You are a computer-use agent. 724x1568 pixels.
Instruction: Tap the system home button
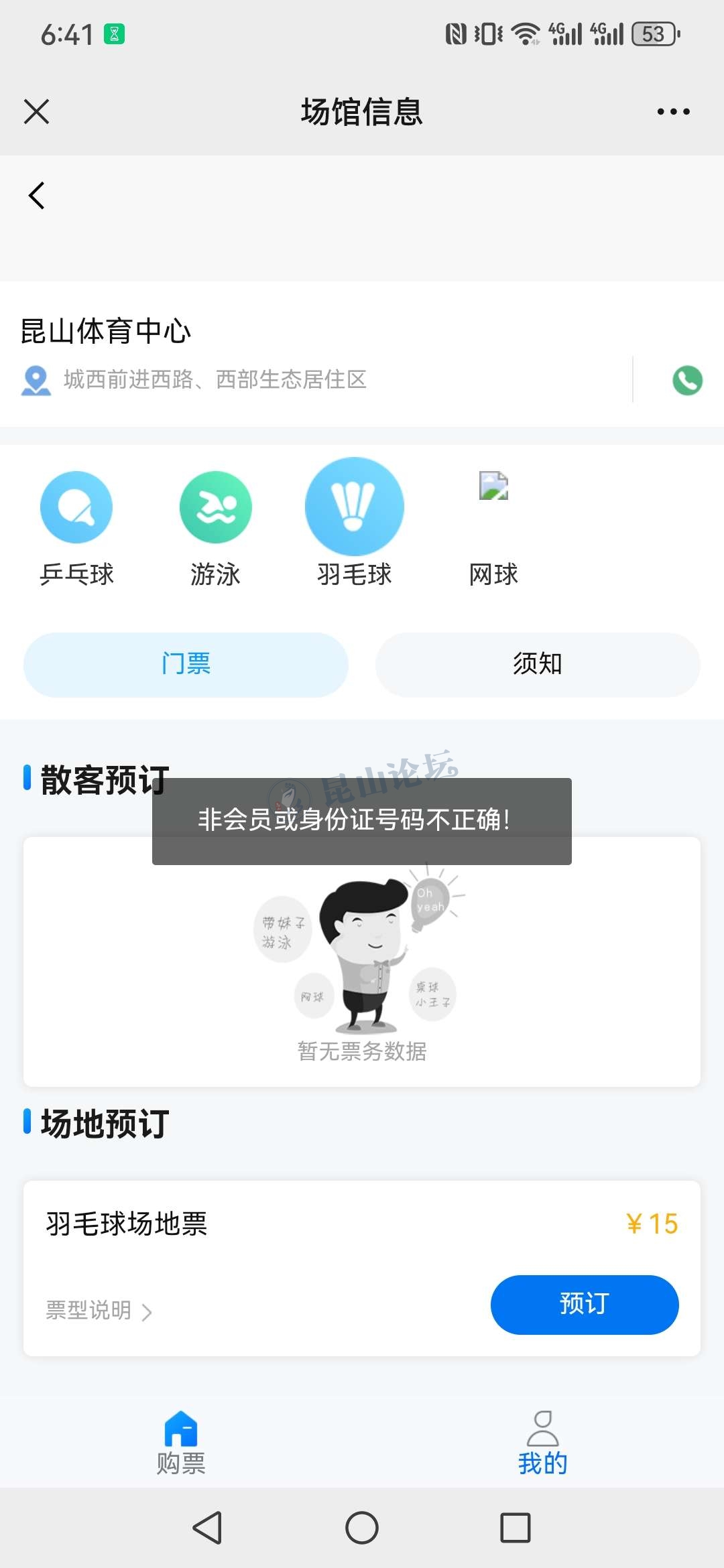(362, 1528)
